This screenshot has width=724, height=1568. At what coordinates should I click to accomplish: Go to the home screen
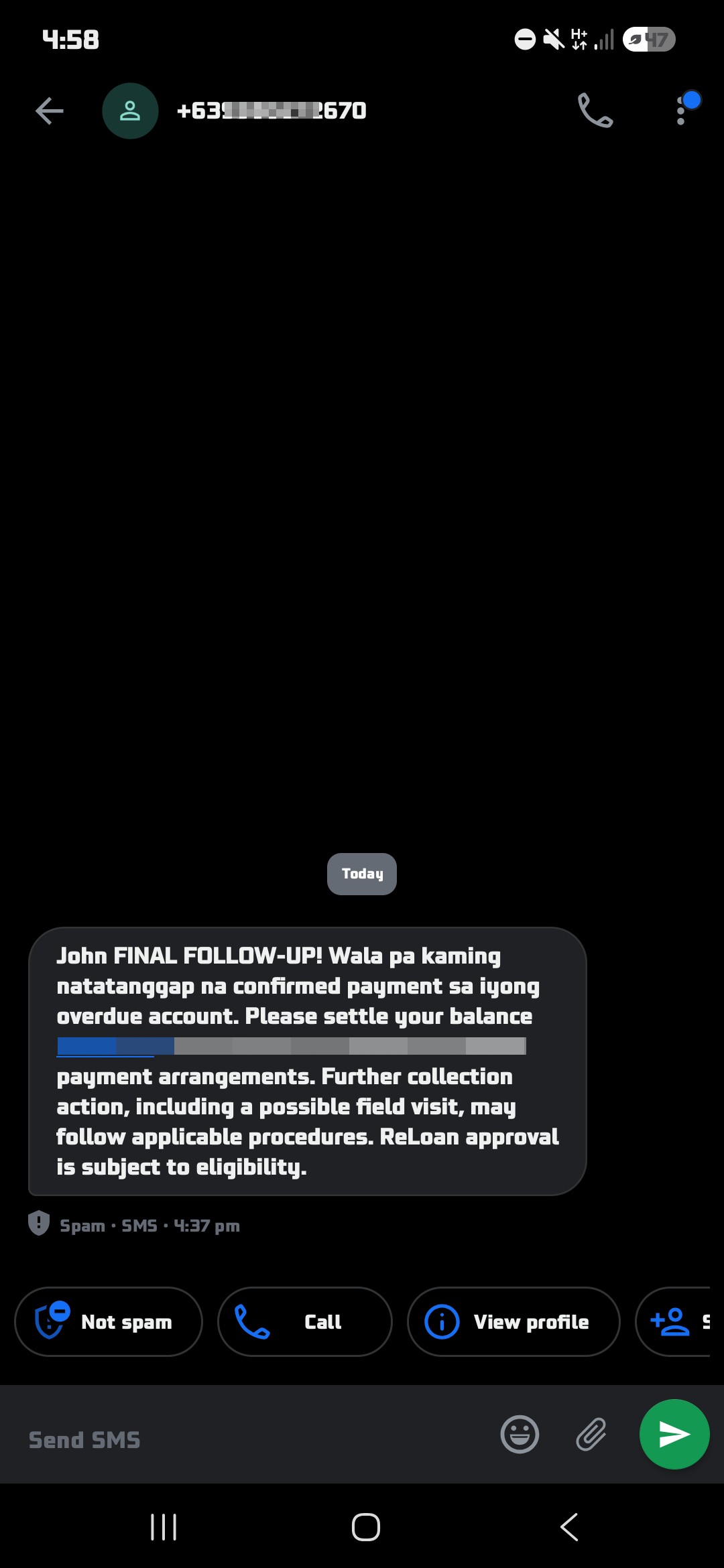click(366, 1527)
